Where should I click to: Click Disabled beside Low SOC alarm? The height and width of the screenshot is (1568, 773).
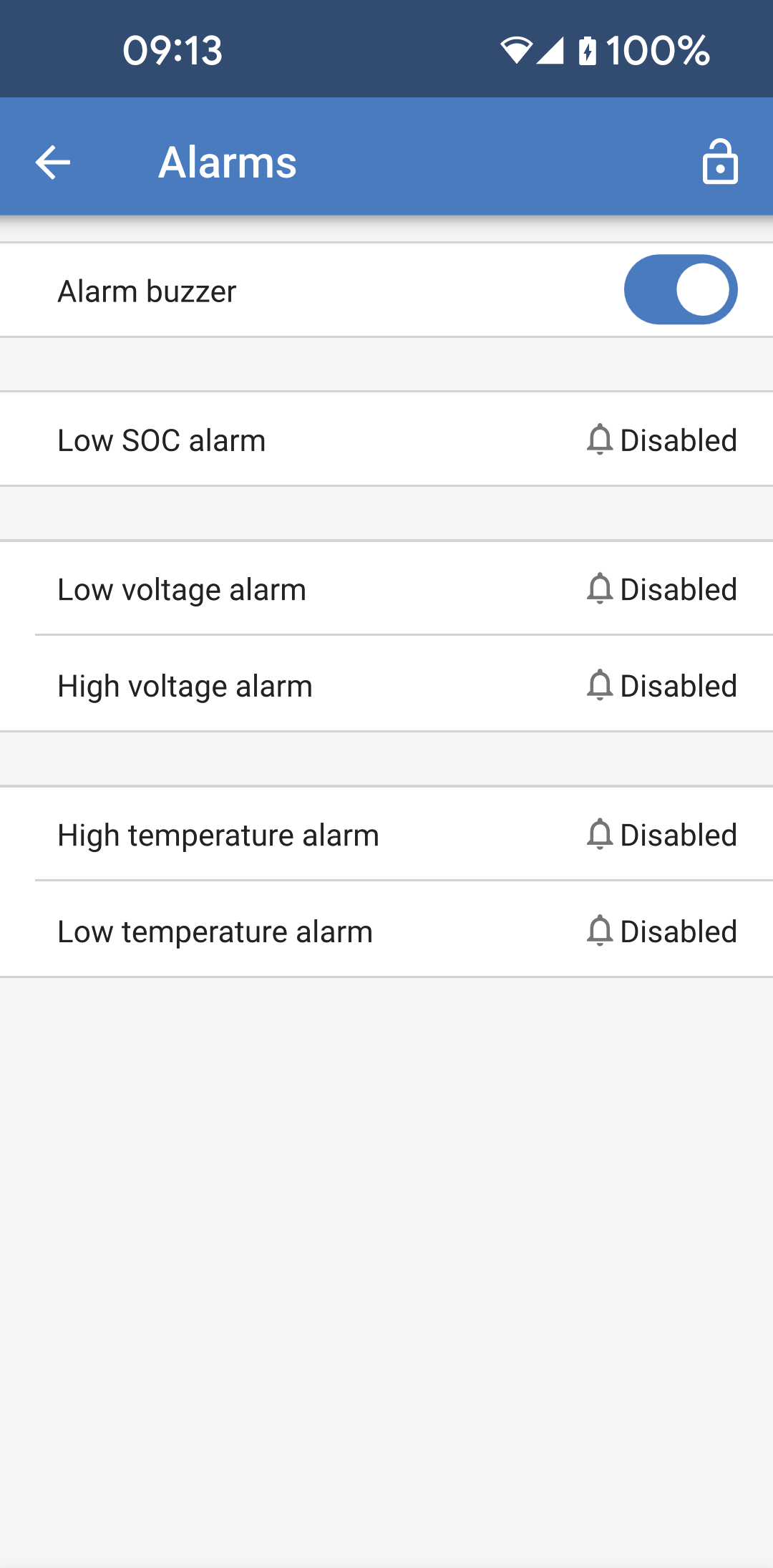[678, 440]
